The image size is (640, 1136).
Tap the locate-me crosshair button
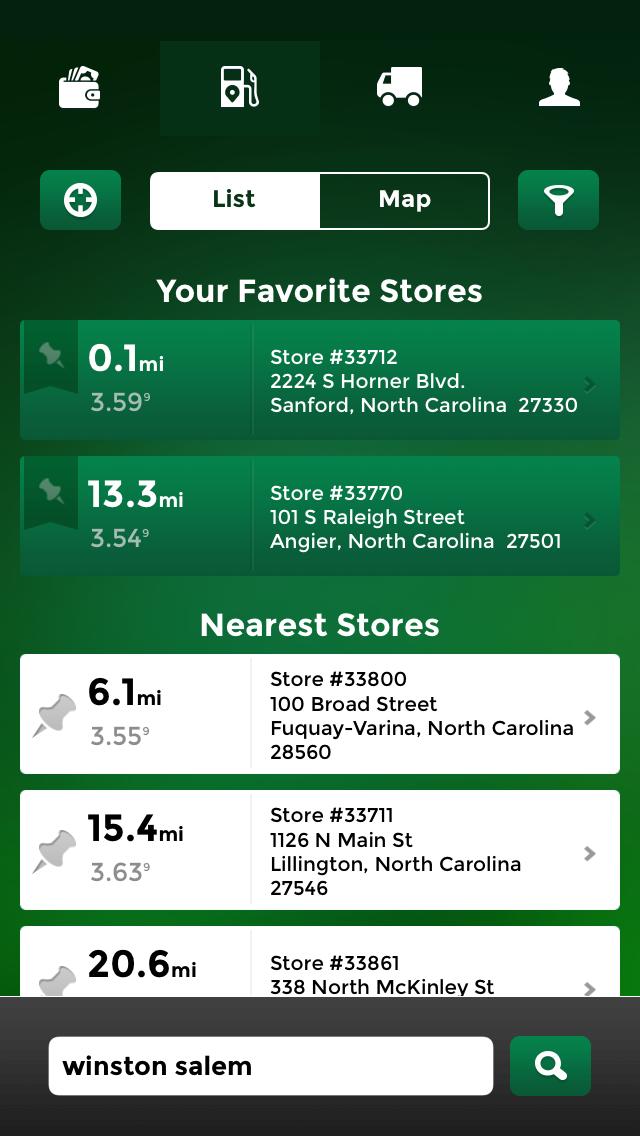81,200
